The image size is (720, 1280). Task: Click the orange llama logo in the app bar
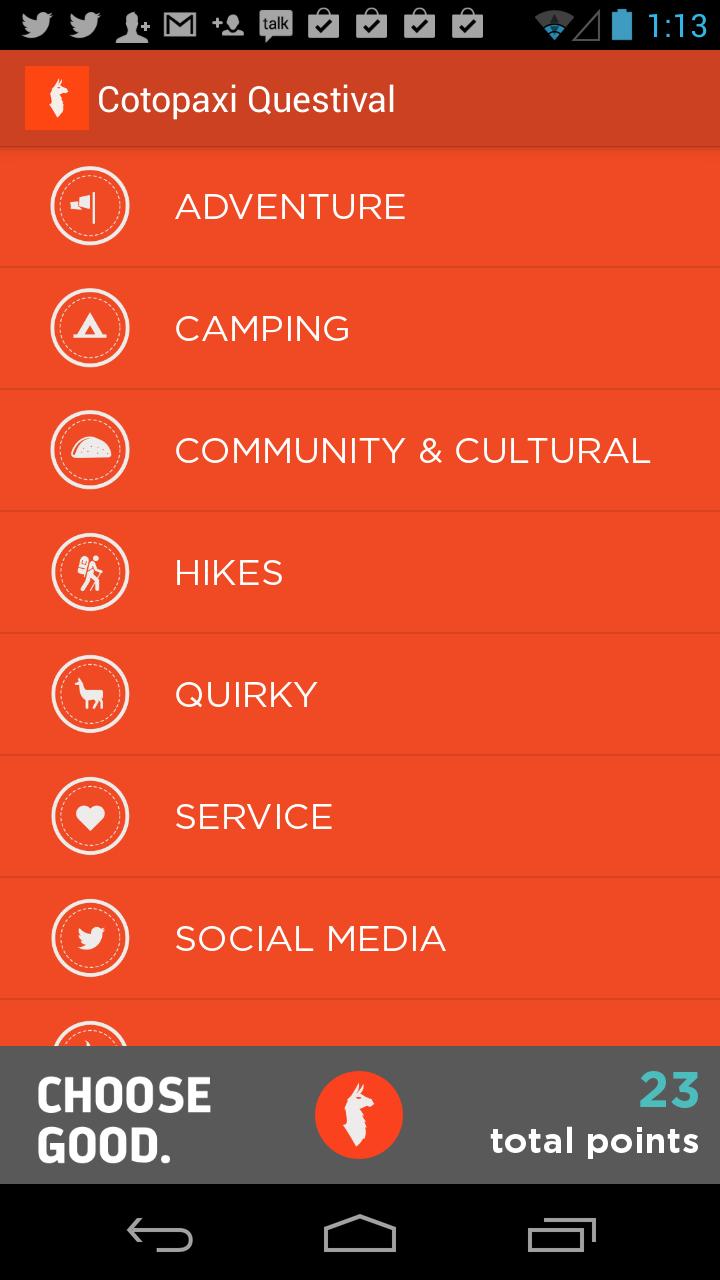(x=57, y=97)
